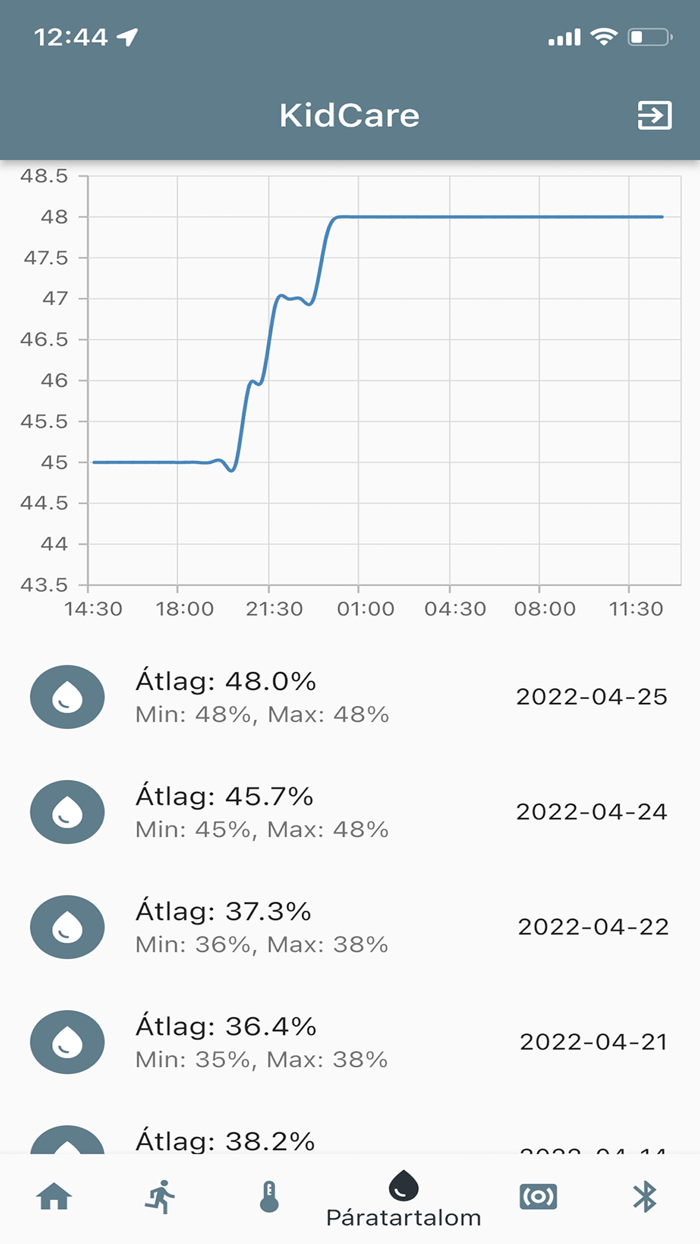View the 2022-04-22 humidity row

(350, 927)
